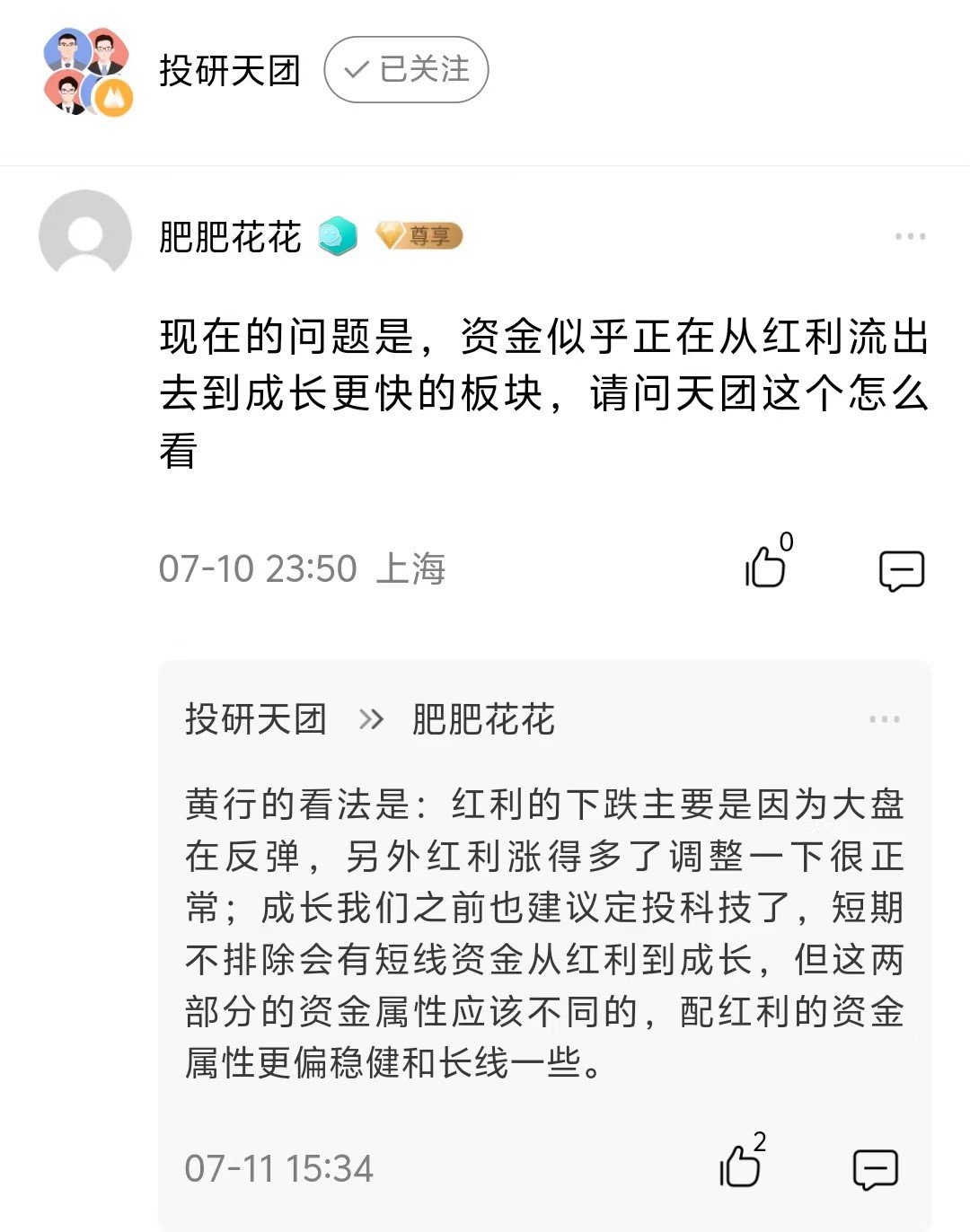Comment on 投研天团's reply

[x=875, y=1169]
